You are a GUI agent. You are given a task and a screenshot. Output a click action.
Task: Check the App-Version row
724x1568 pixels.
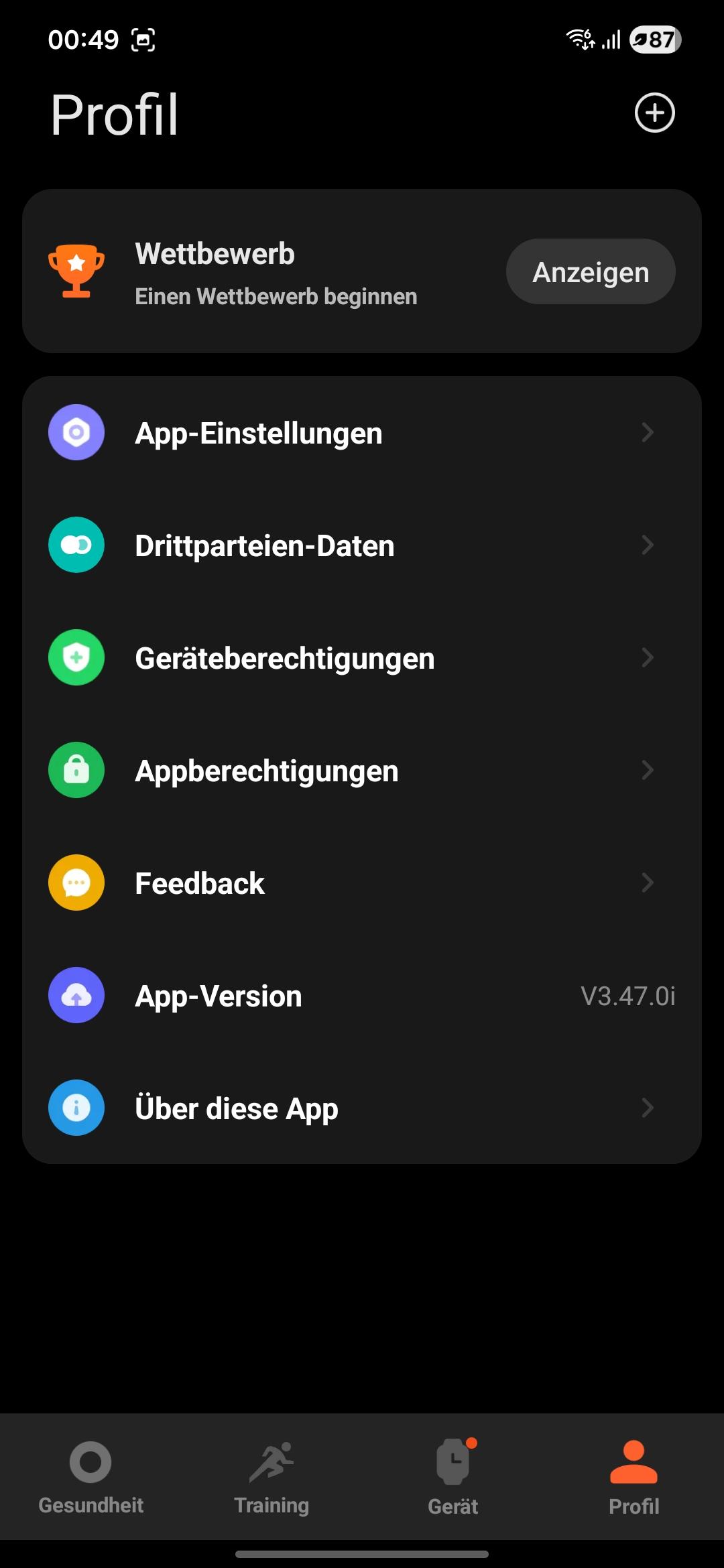point(362,996)
